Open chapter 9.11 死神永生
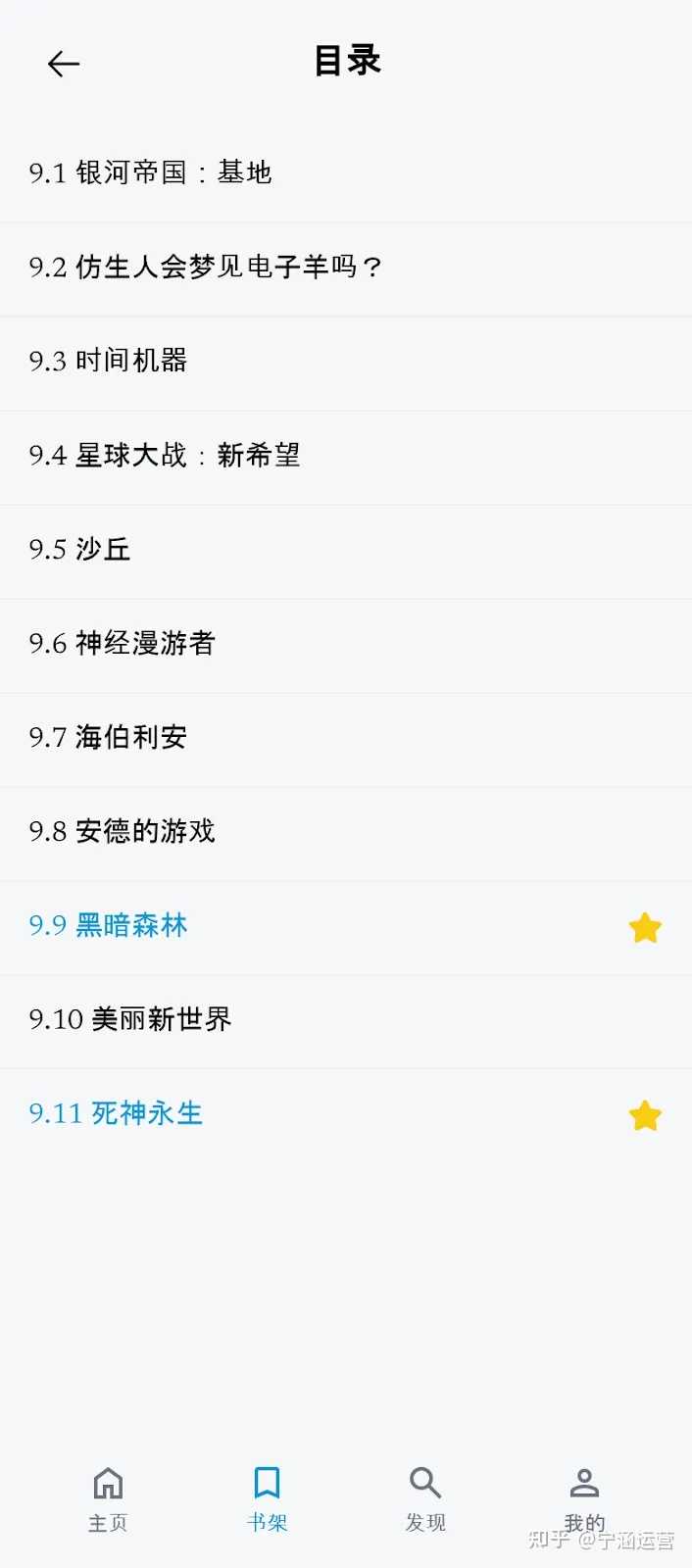The image size is (692, 1568). (116, 1113)
